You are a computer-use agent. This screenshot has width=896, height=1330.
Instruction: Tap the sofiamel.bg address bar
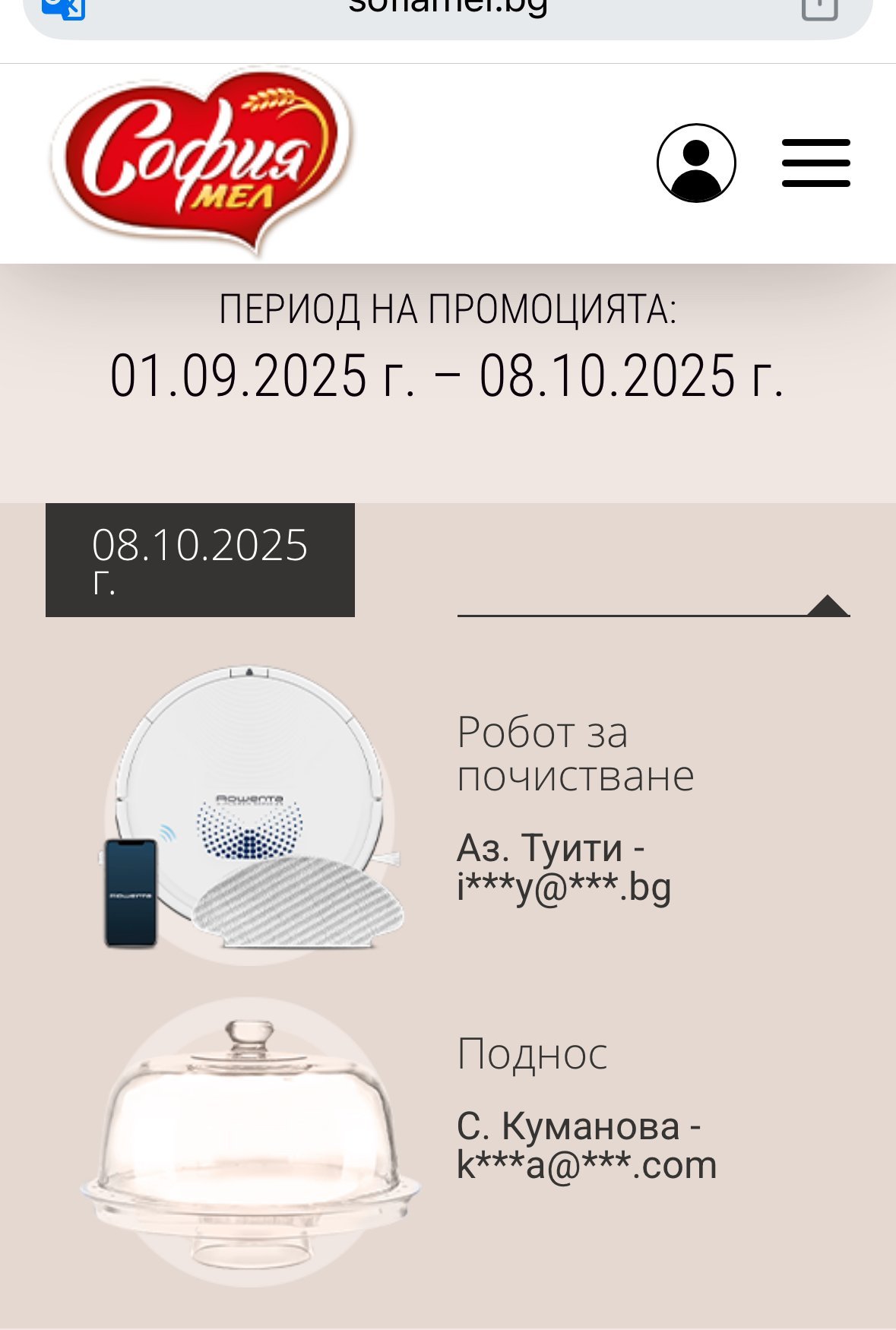[x=448, y=9]
